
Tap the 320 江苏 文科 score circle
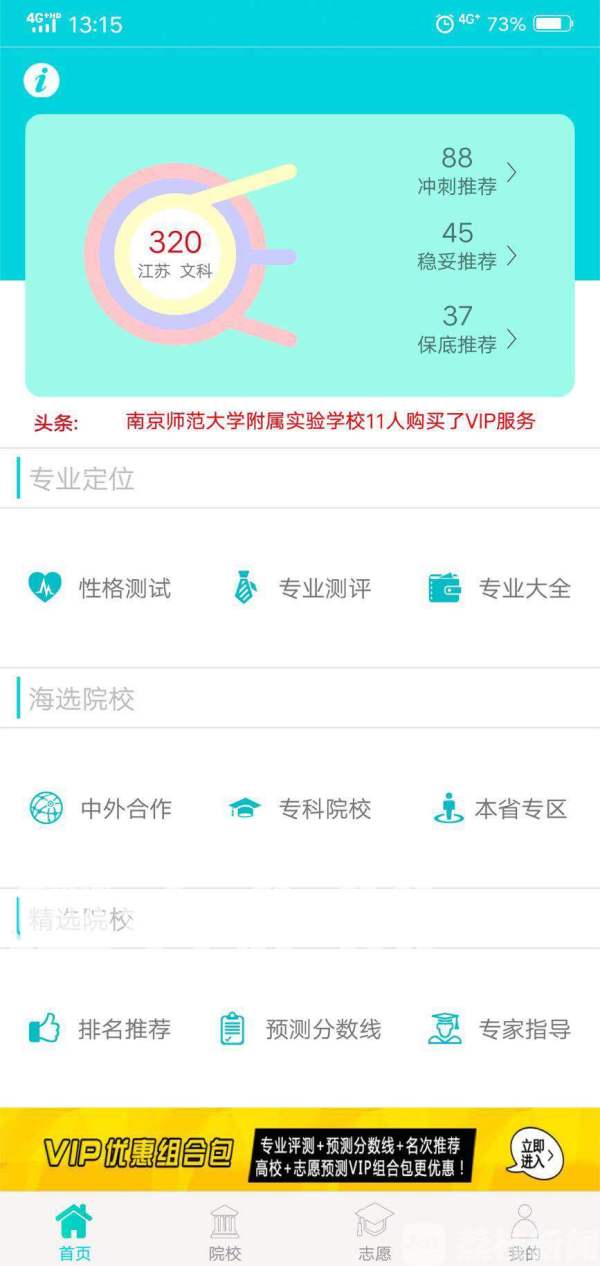pos(175,252)
